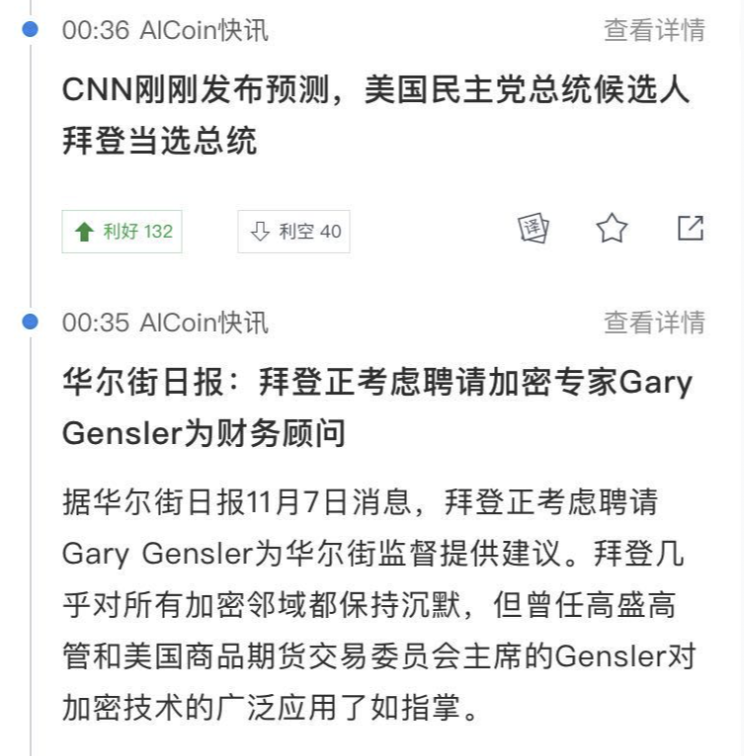Click the star icon to favorite the CNN news
Screen dimensions: 744x756
pos(608,228)
